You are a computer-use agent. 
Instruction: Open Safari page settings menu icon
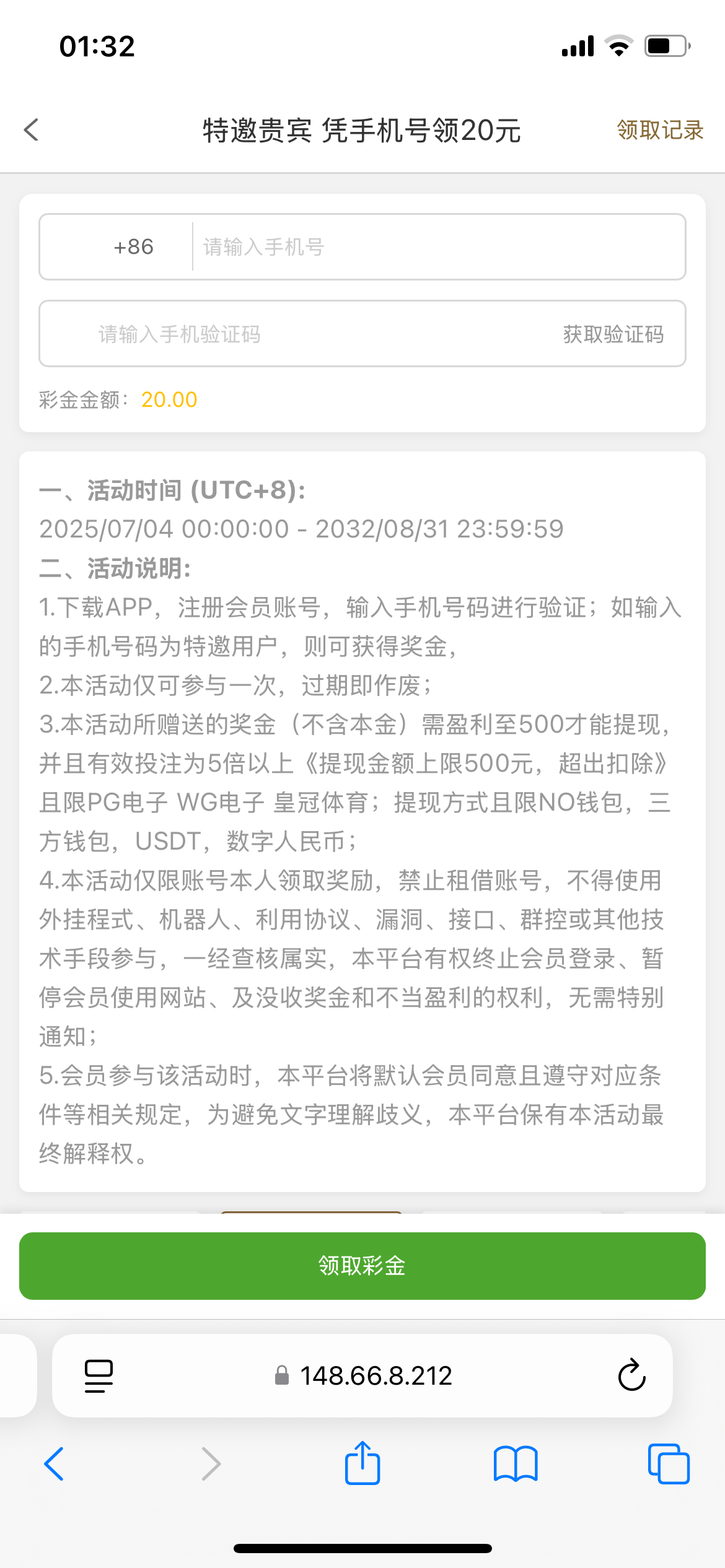click(99, 1376)
